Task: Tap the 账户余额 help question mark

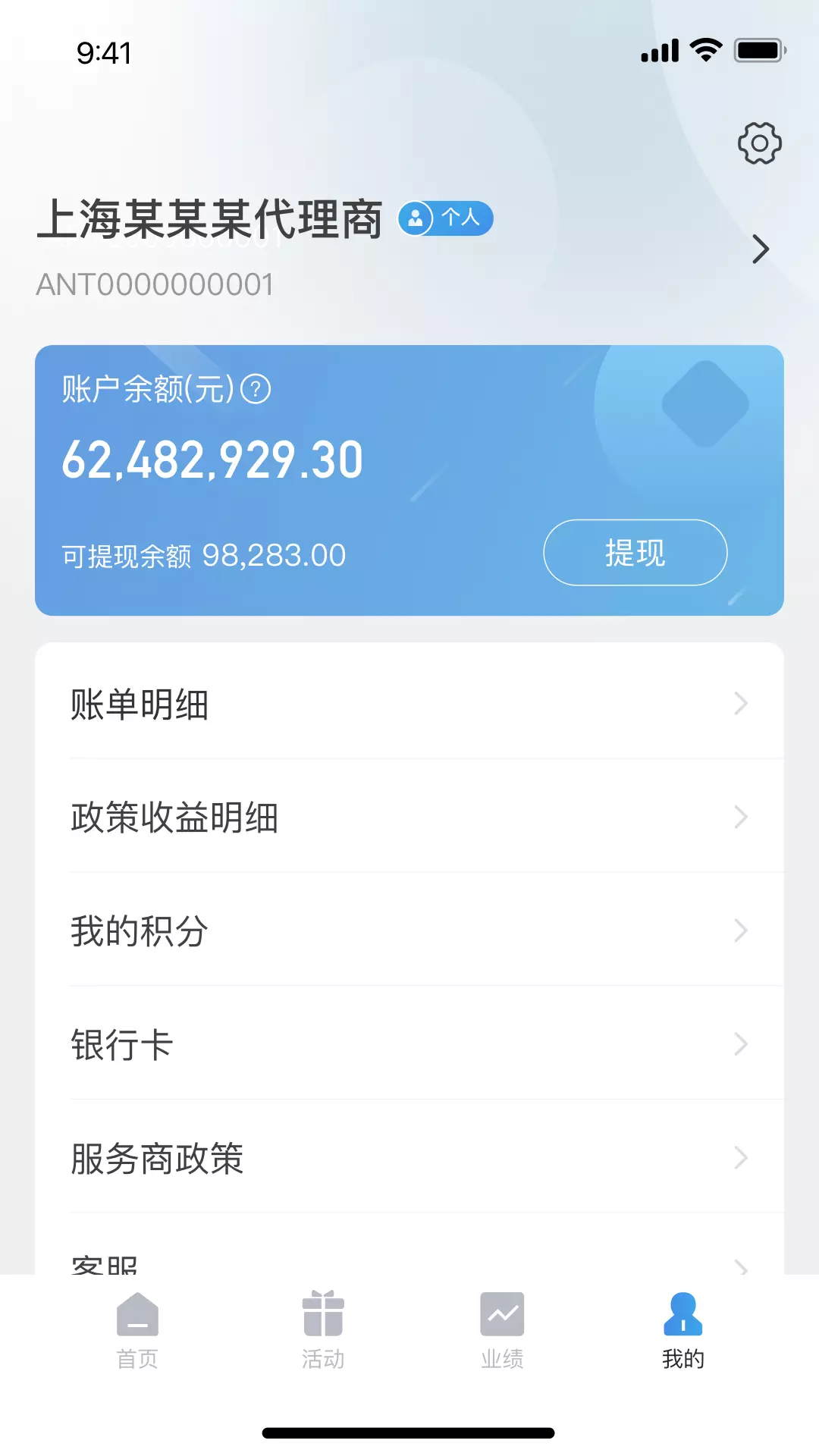Action: tap(256, 390)
